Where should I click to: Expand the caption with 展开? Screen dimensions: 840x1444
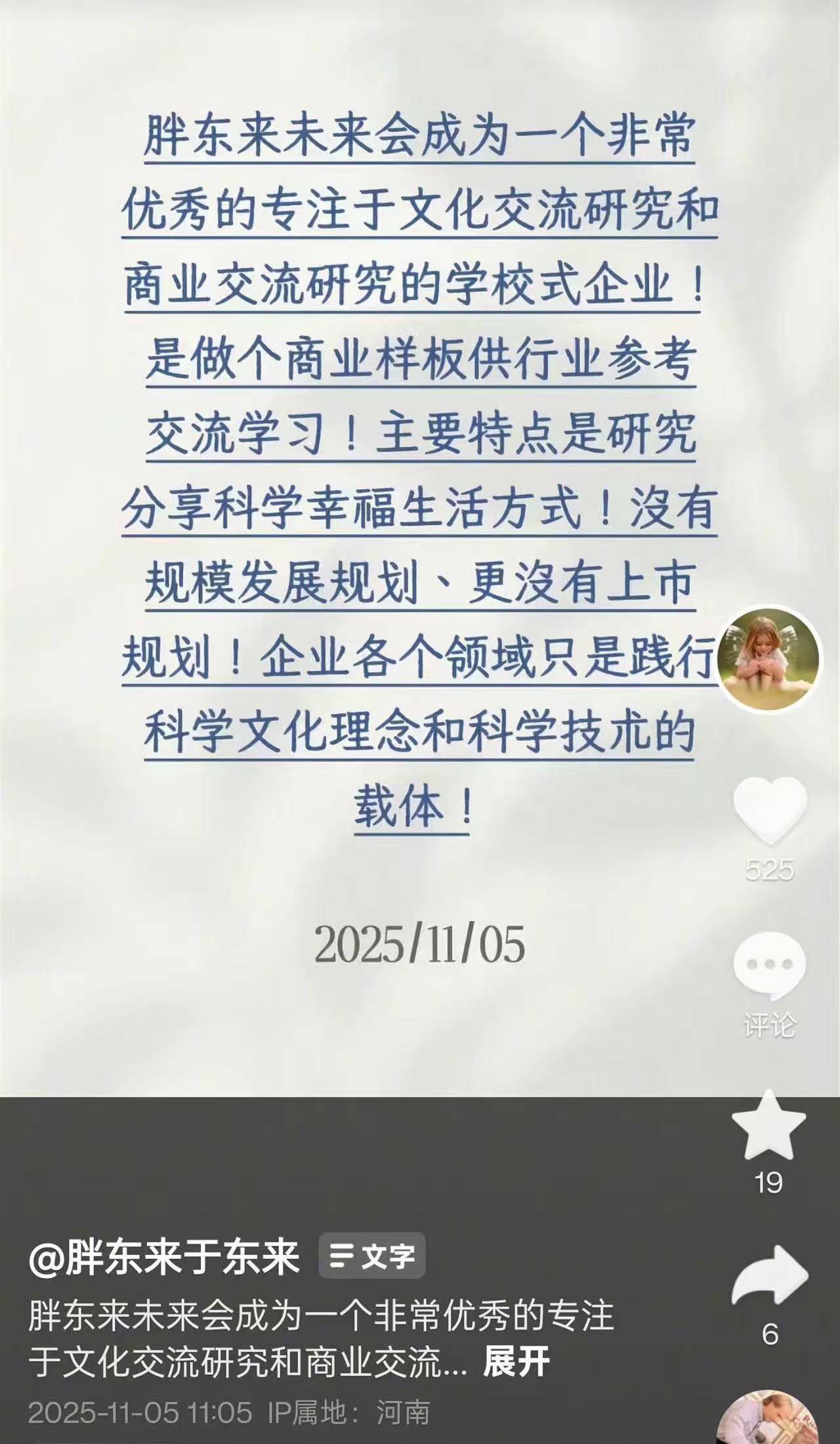(x=516, y=1362)
